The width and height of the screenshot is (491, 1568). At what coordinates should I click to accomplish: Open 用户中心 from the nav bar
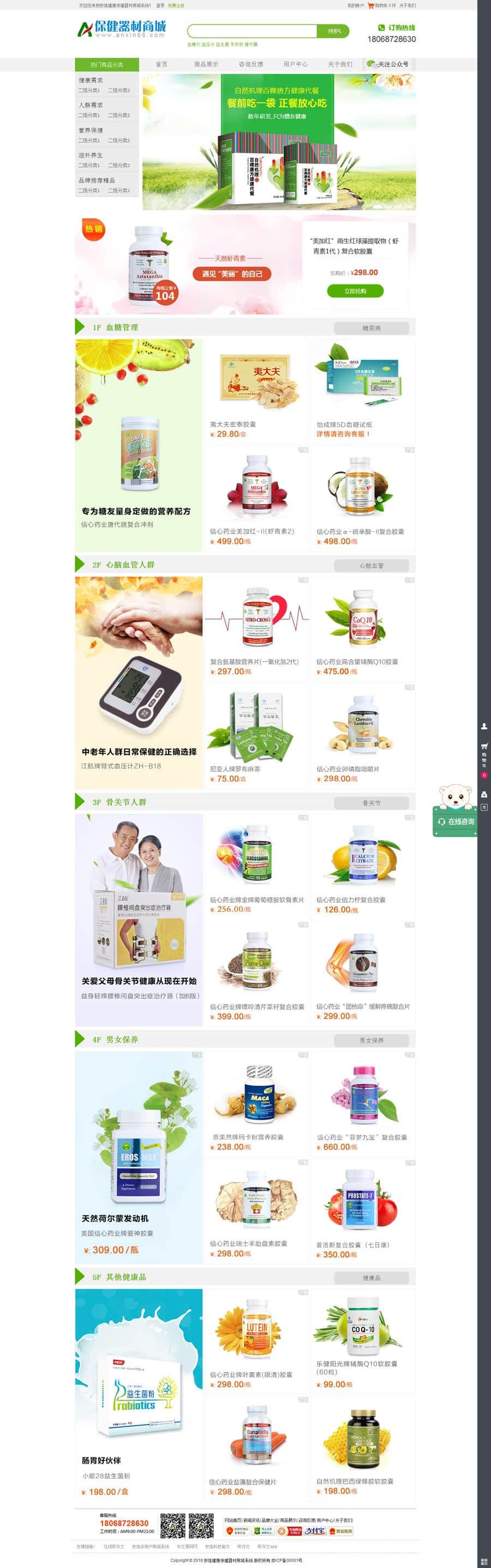click(296, 64)
